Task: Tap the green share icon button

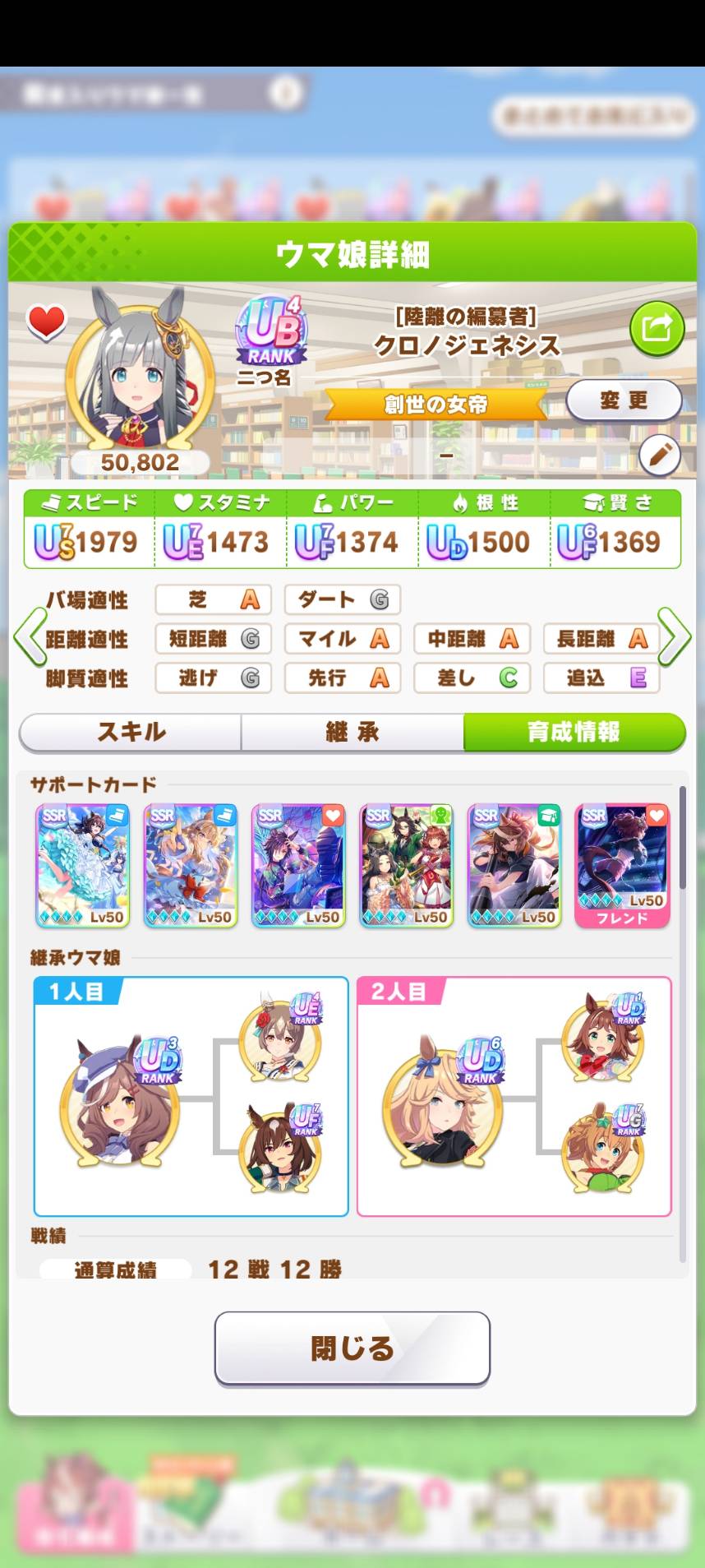Action: click(x=657, y=329)
